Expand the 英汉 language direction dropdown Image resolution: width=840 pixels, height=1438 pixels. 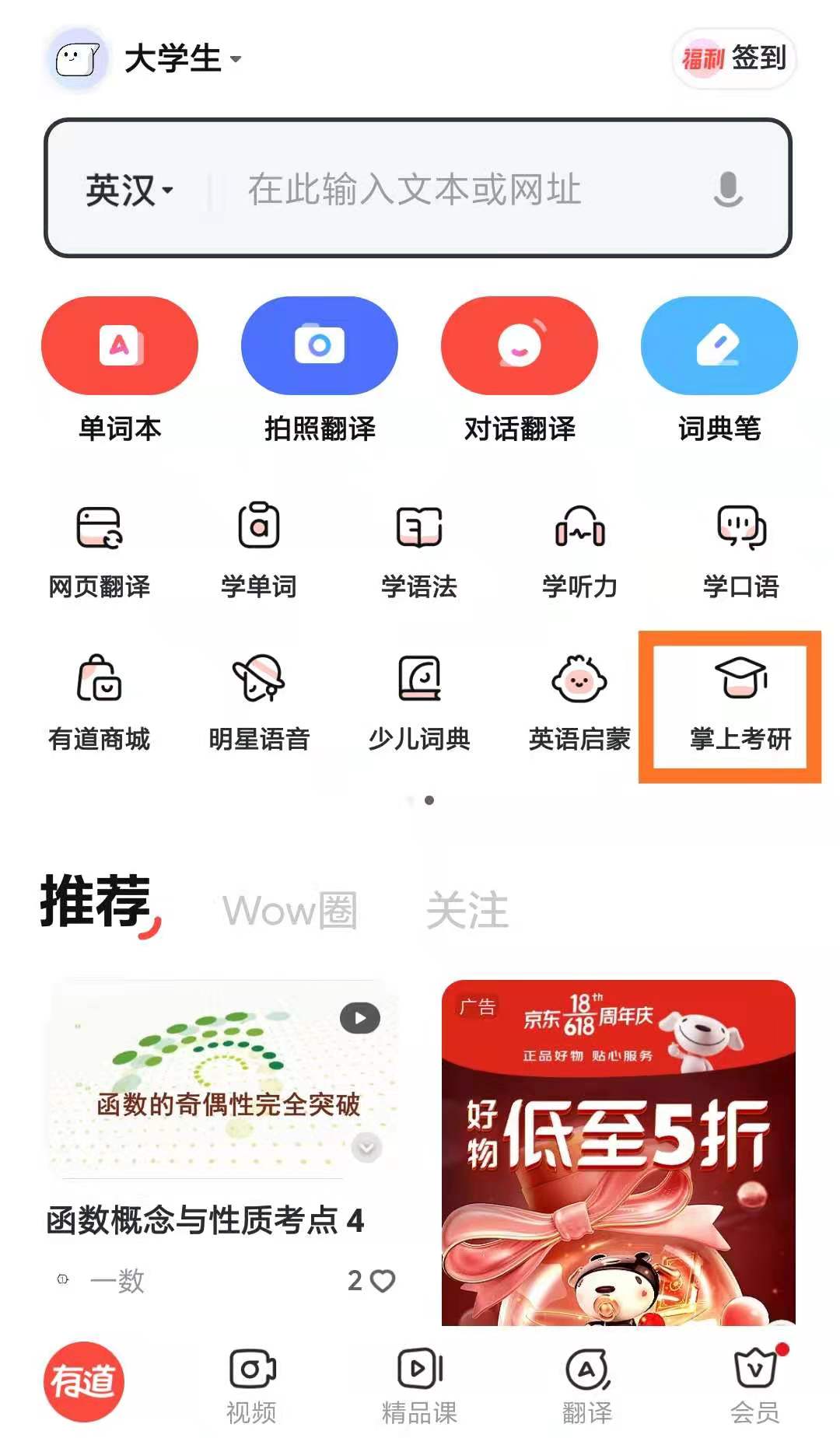tap(128, 189)
